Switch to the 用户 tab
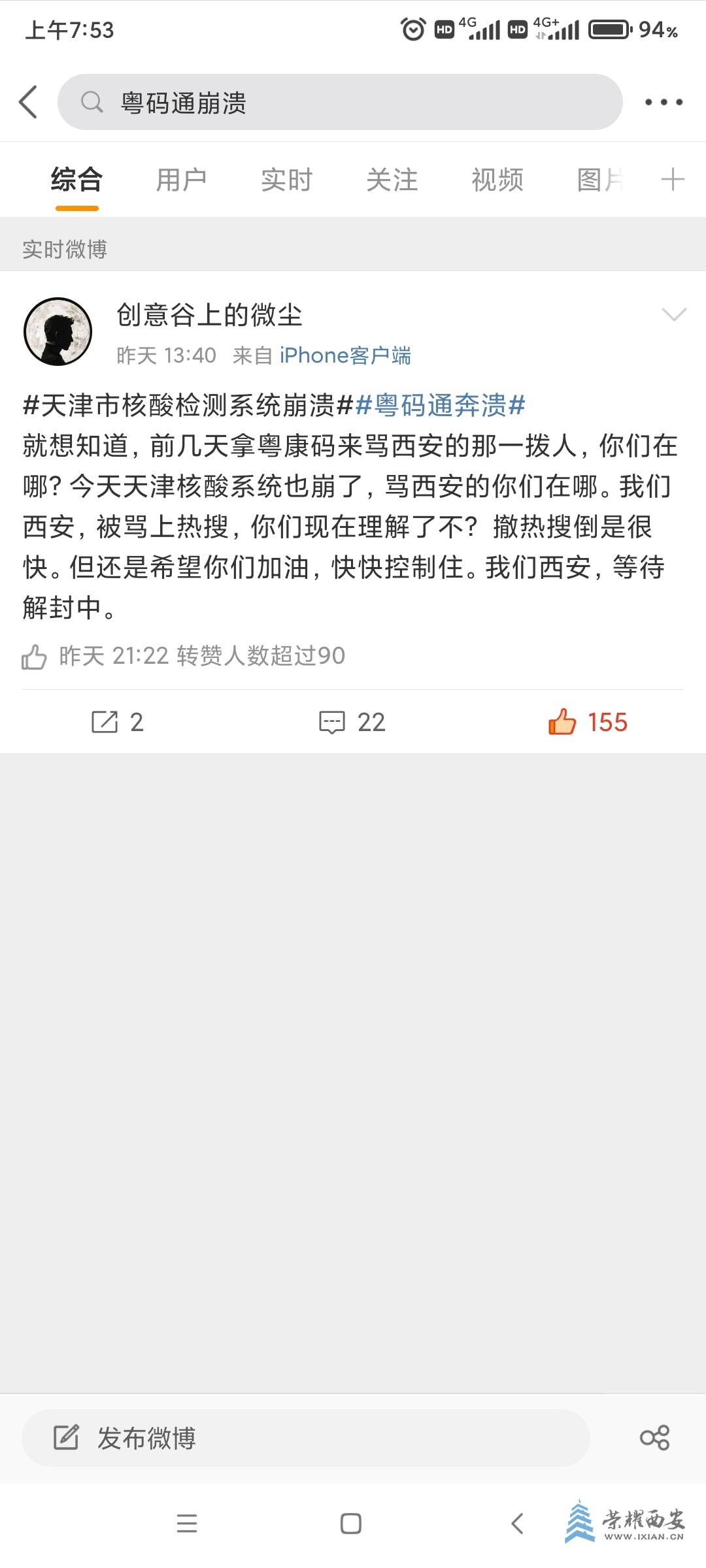This screenshot has width=706, height=1568. (x=181, y=180)
